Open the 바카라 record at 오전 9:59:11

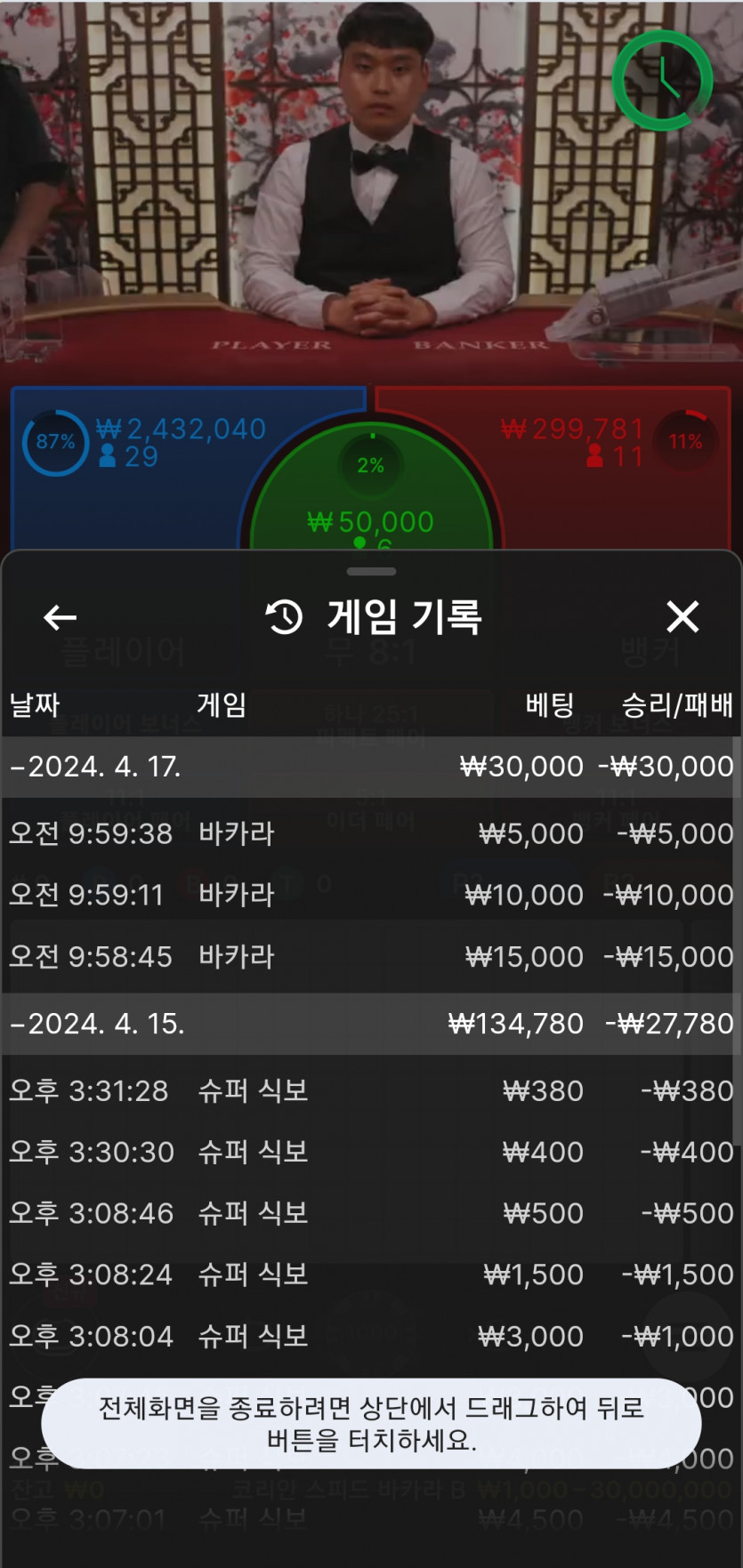(370, 895)
